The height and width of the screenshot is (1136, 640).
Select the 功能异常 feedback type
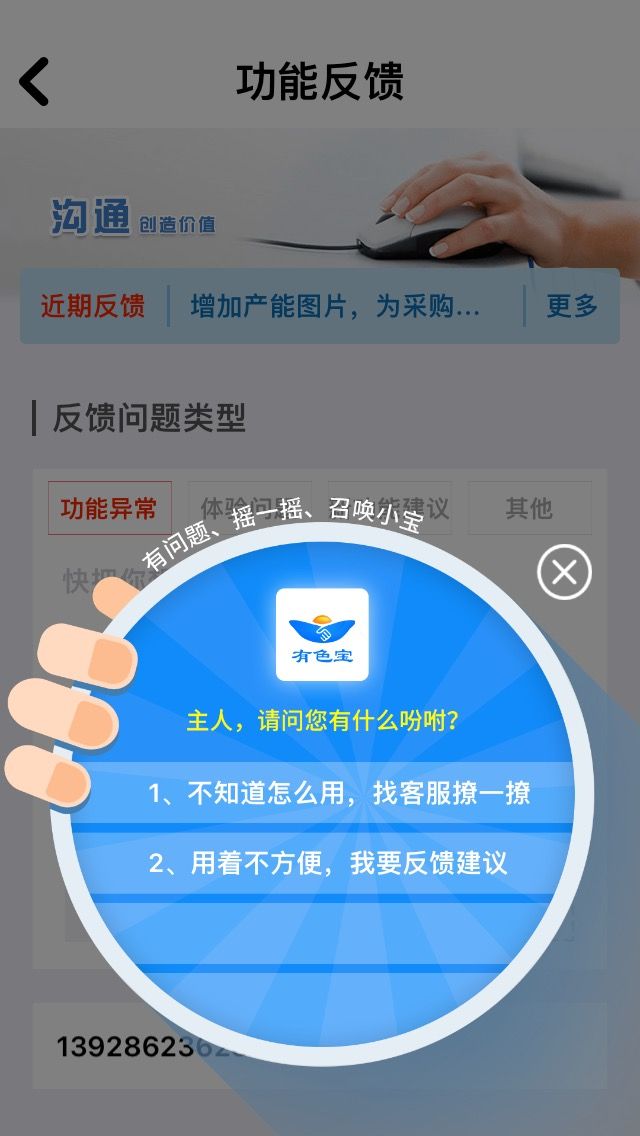pos(109,508)
